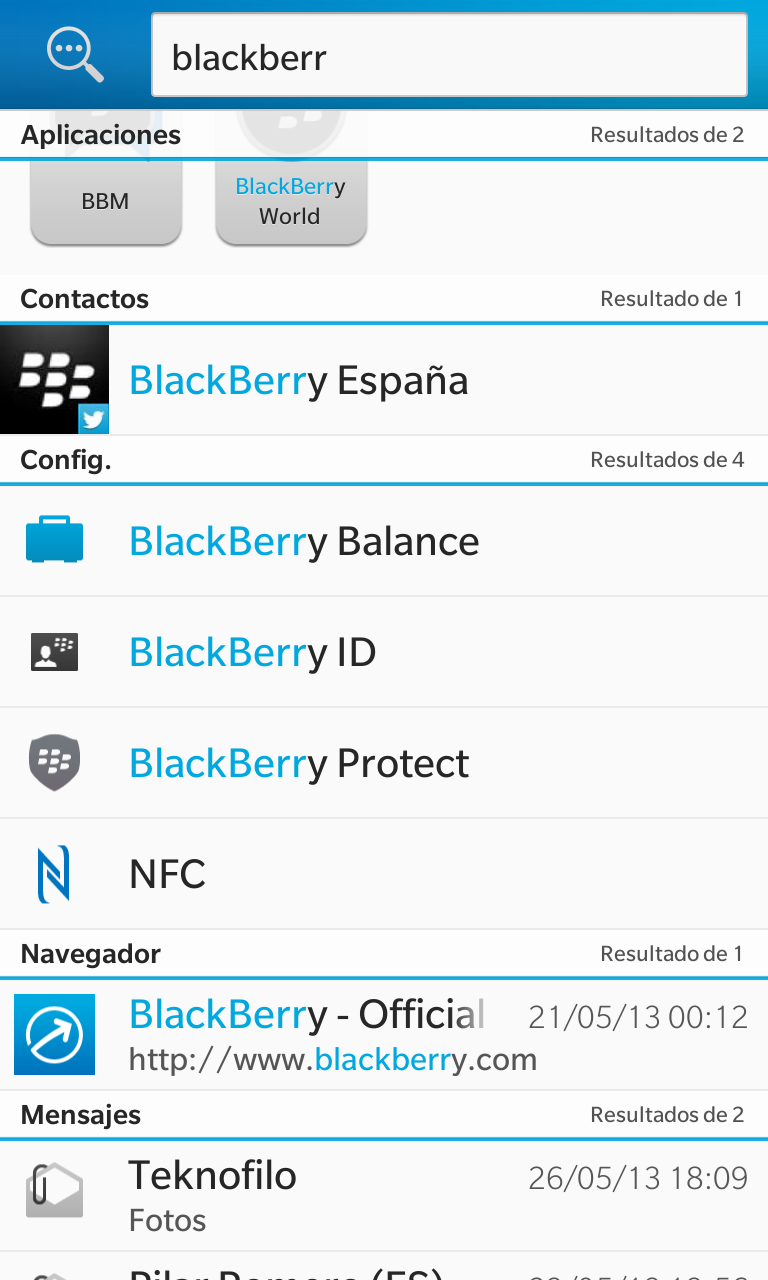The height and width of the screenshot is (1280, 768).
Task: Open the BBM app
Action: click(106, 201)
